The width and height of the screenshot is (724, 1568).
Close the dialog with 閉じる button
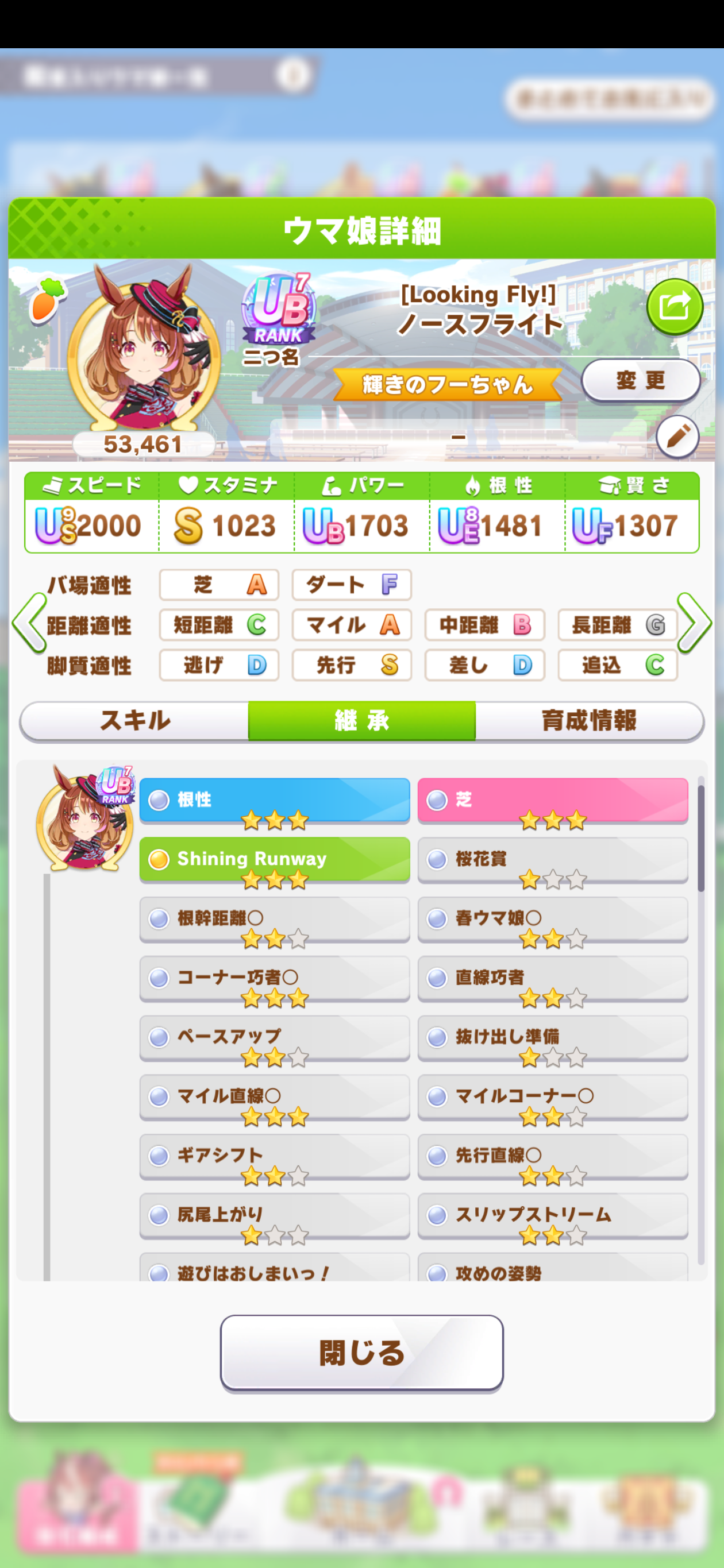(x=361, y=1353)
